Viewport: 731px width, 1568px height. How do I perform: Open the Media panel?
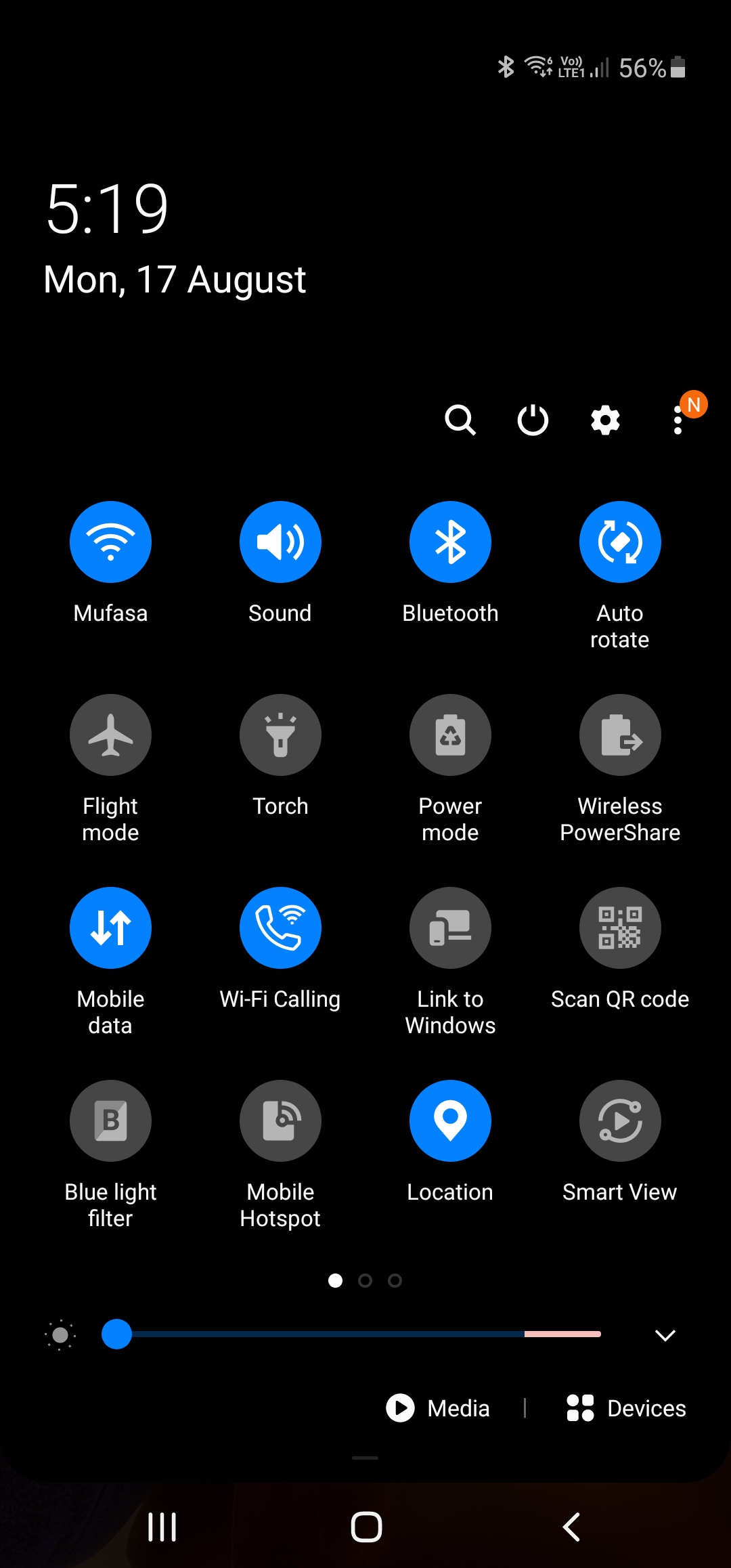point(438,1408)
